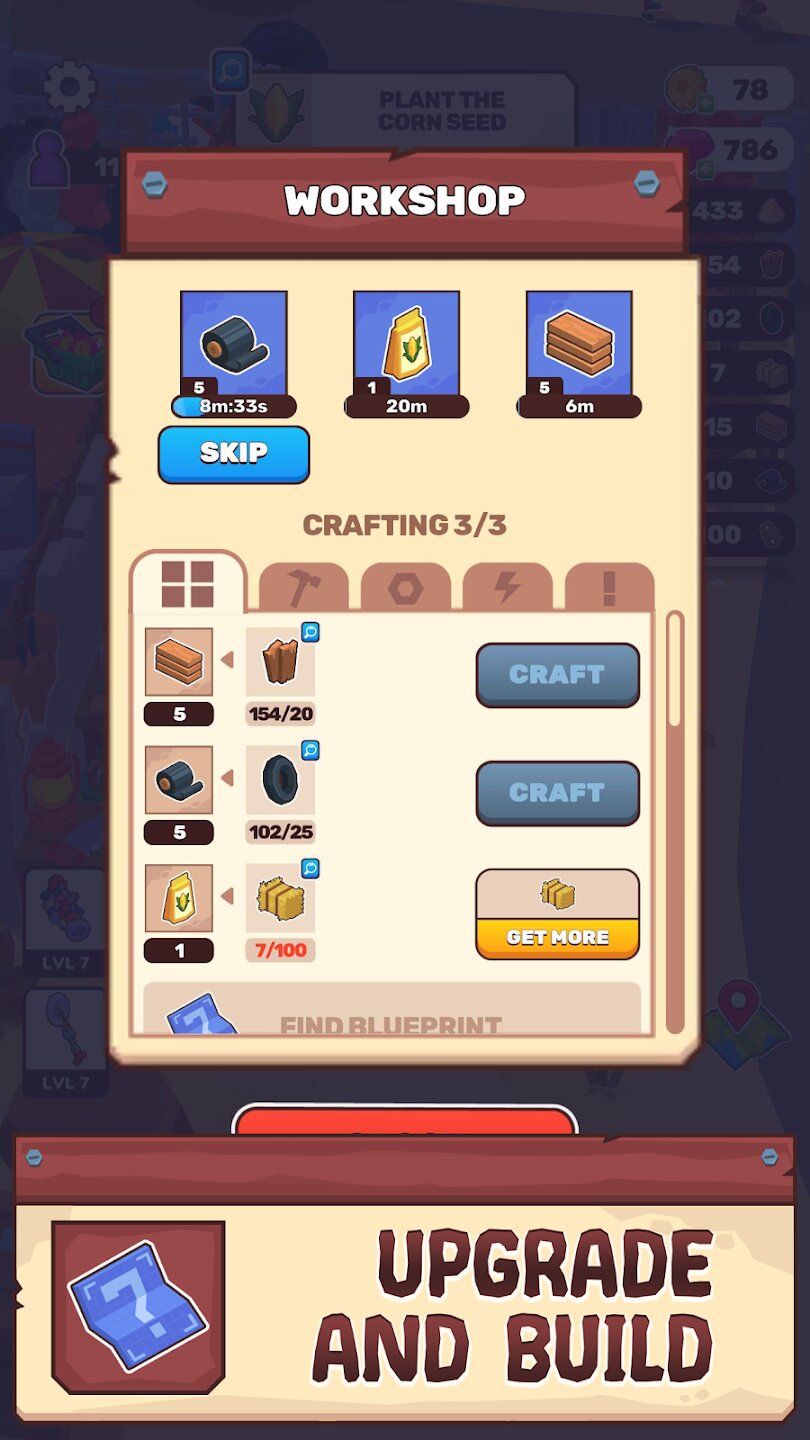Switch to the hammer tools tab
The image size is (810, 1440).
click(303, 588)
